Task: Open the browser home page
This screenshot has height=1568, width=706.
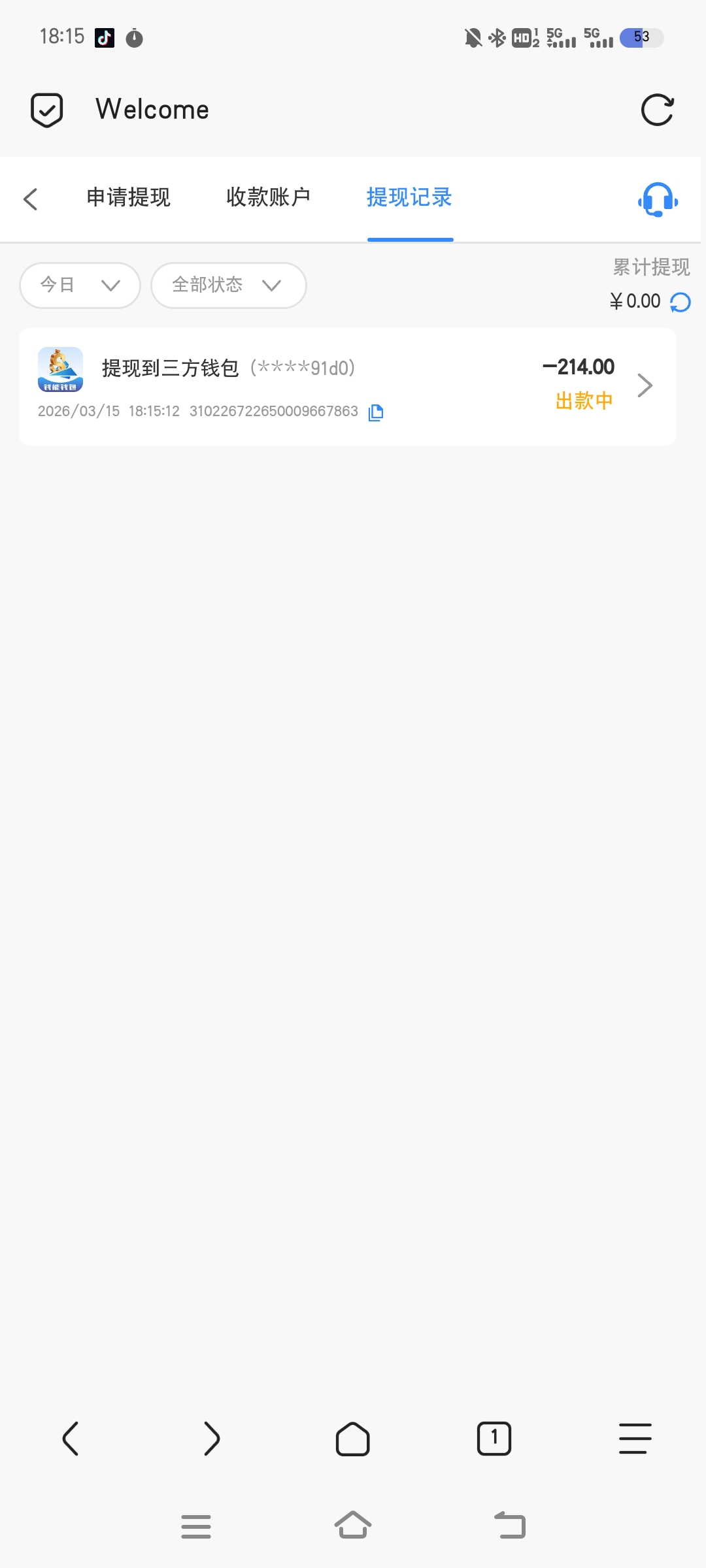Action: 353,1439
